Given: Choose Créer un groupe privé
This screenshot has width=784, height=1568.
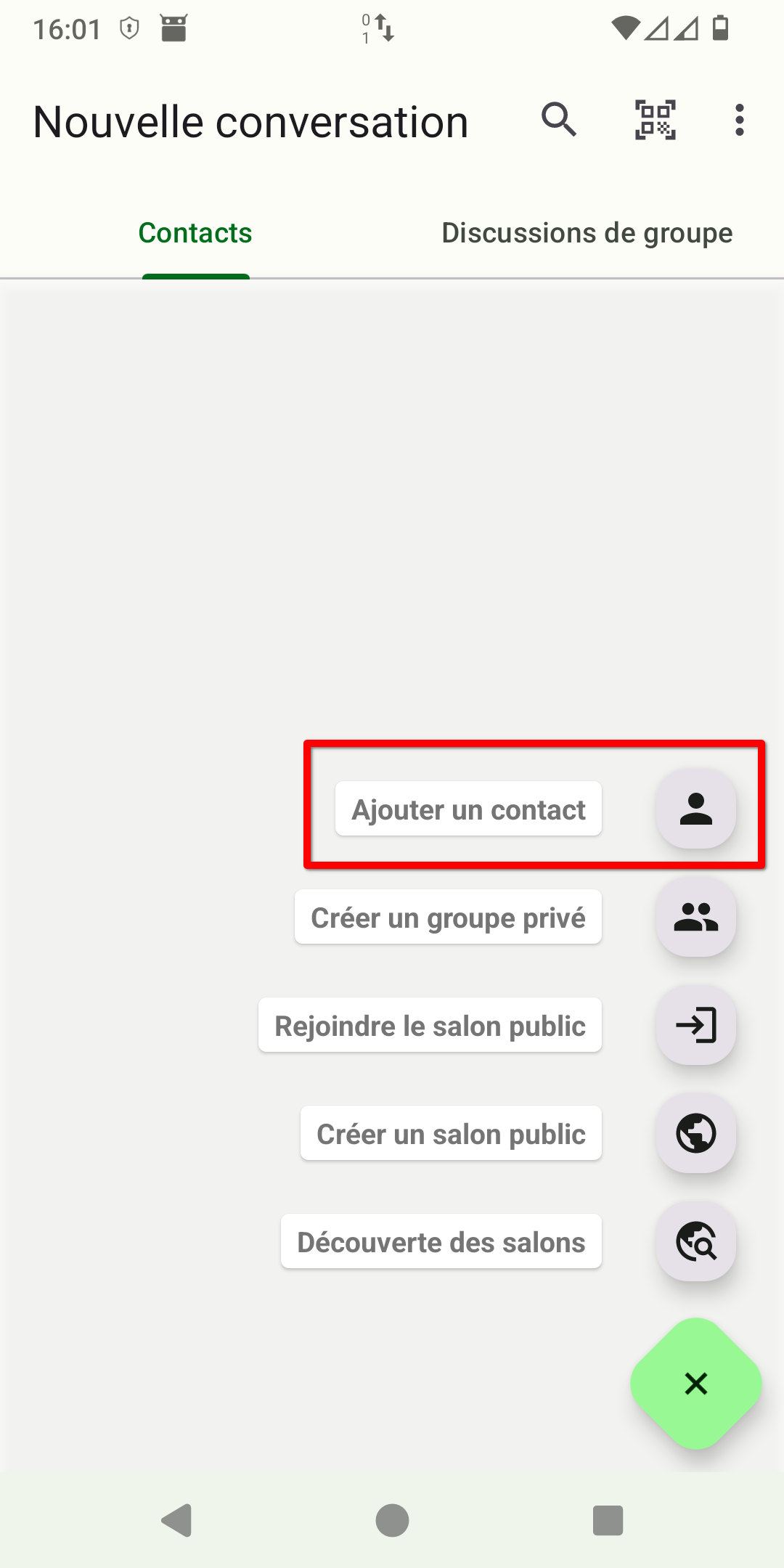Looking at the screenshot, I should [449, 917].
